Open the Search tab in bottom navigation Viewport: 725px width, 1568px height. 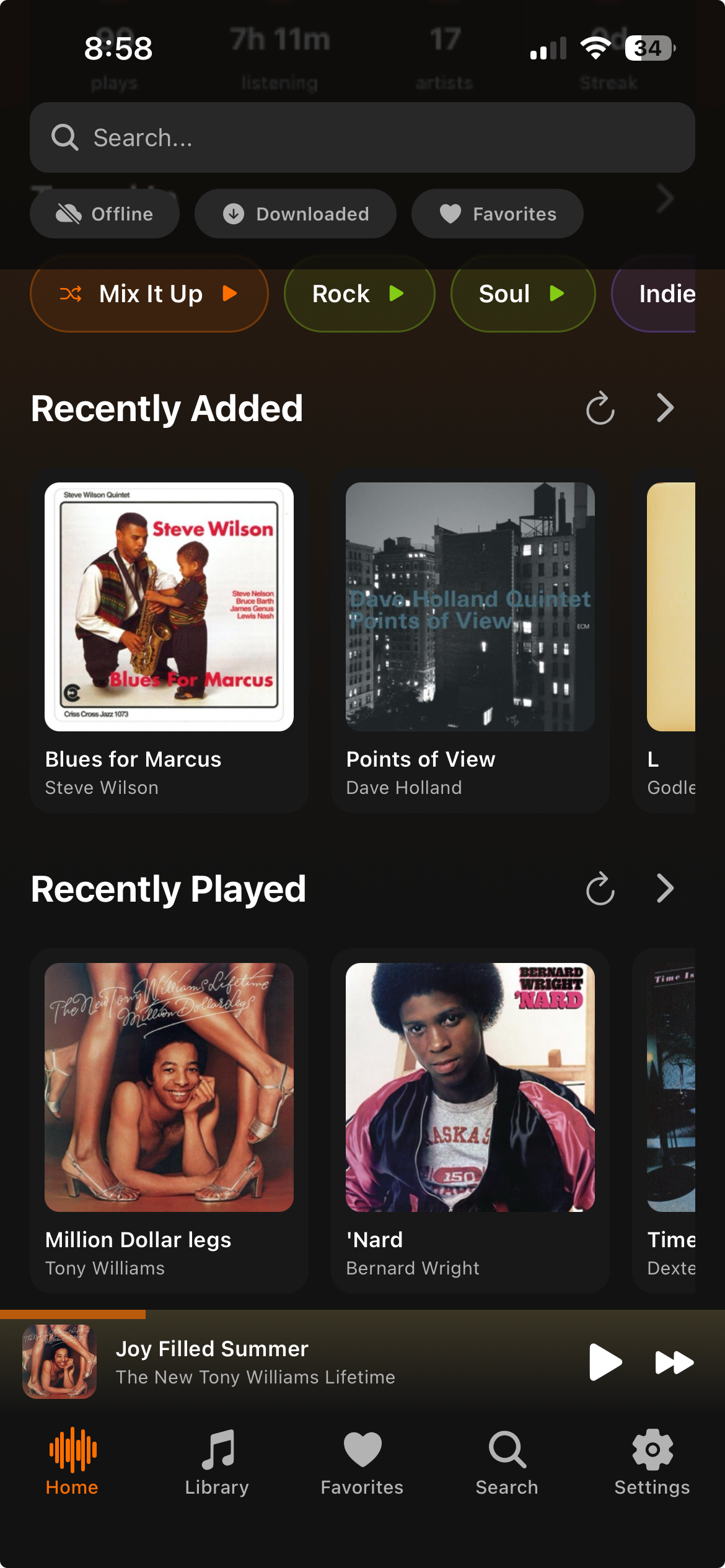(x=507, y=1462)
